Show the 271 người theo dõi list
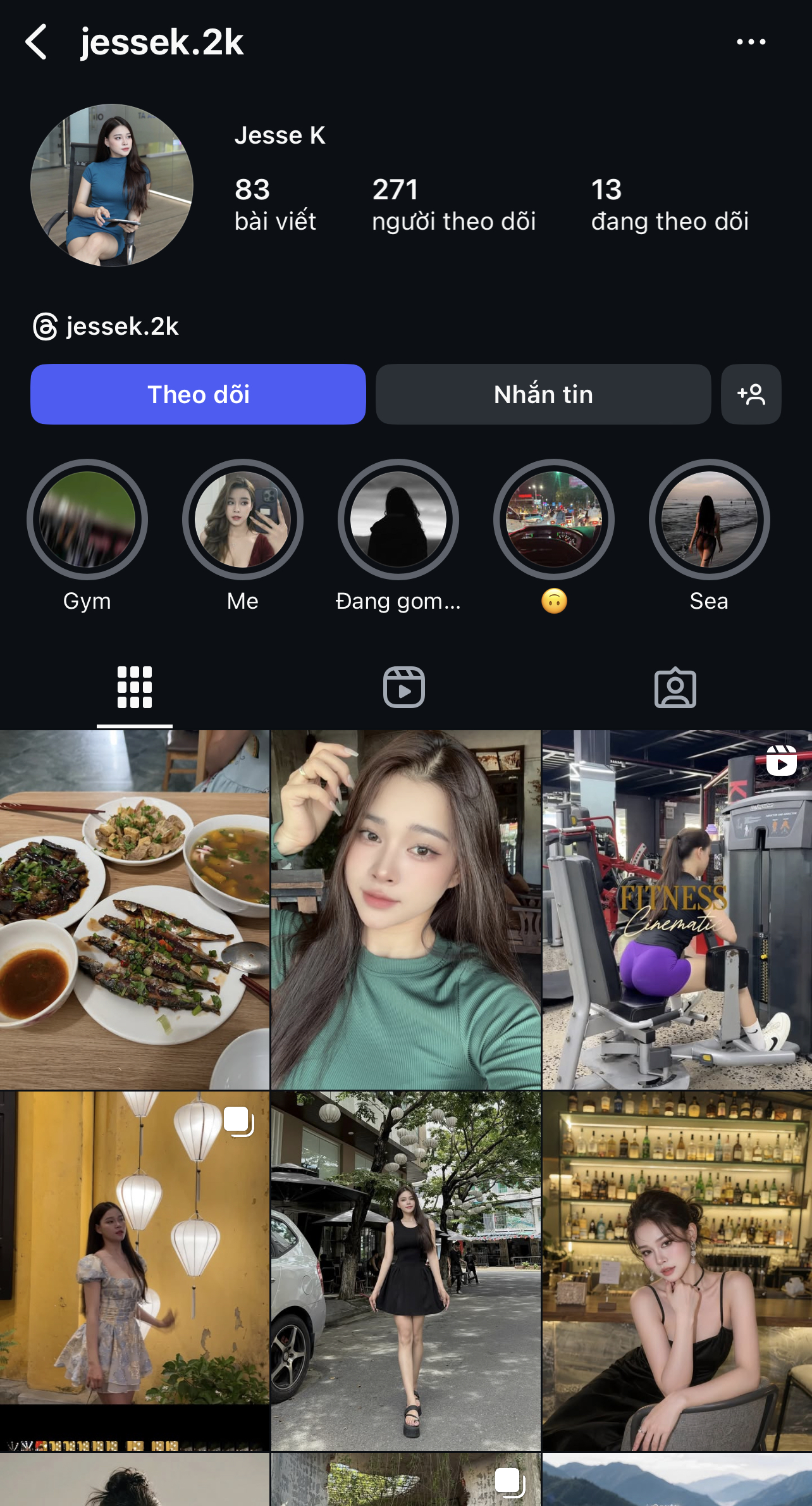 [453, 204]
